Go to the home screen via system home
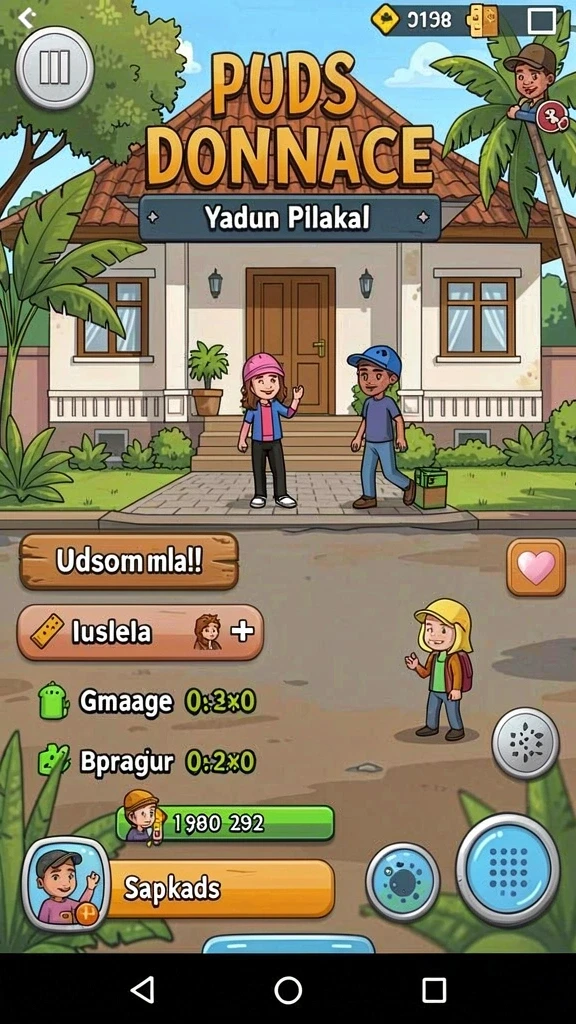 pos(288,989)
